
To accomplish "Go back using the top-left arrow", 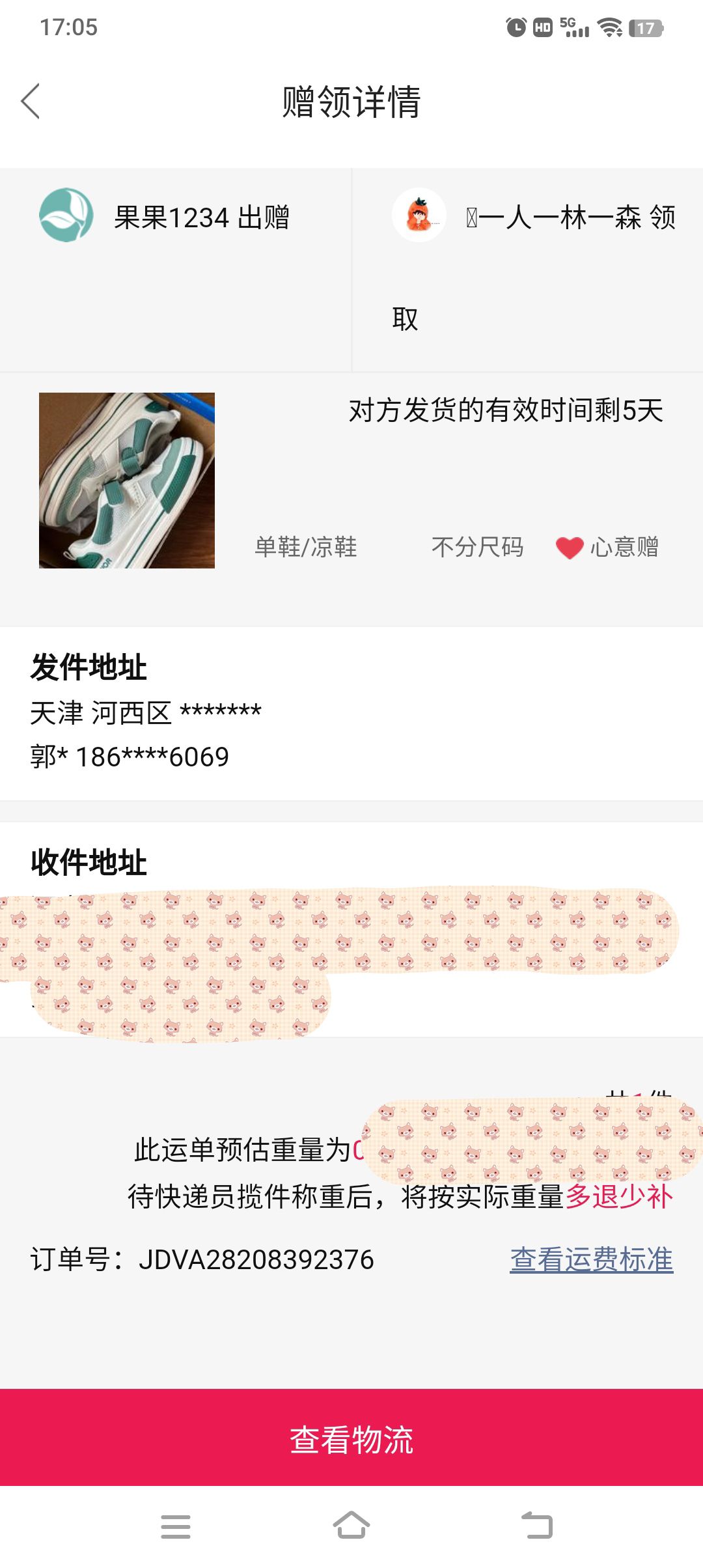I will [31, 101].
